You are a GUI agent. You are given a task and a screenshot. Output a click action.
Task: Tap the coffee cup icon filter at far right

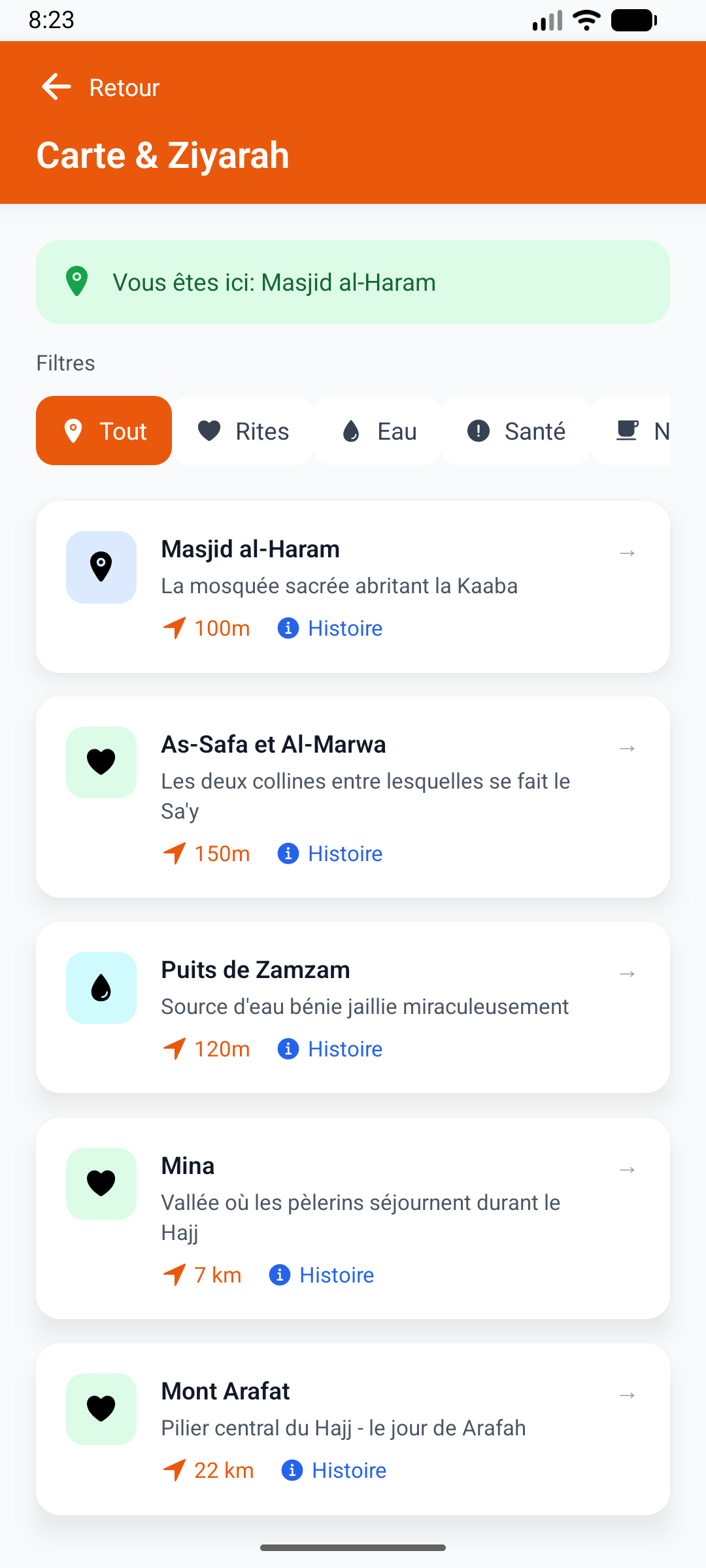click(x=627, y=431)
